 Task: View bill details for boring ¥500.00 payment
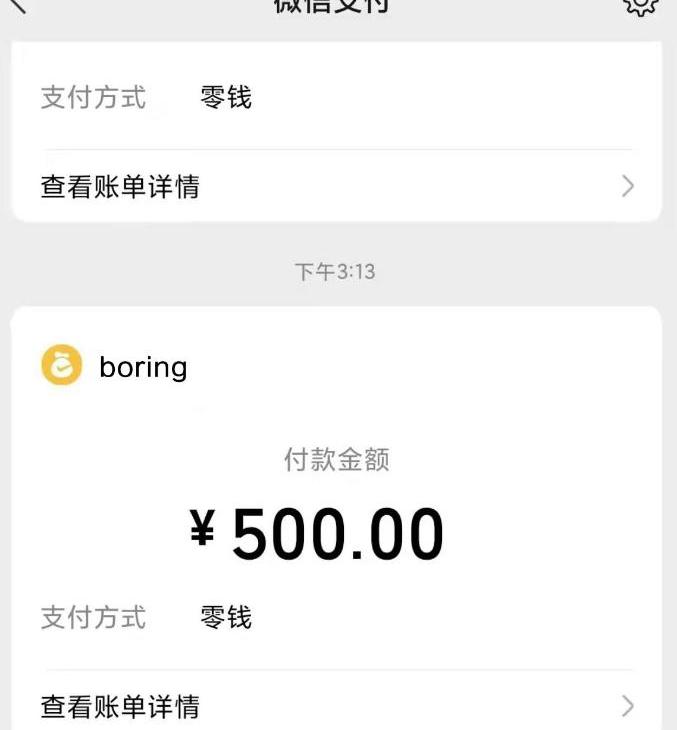coord(336,706)
